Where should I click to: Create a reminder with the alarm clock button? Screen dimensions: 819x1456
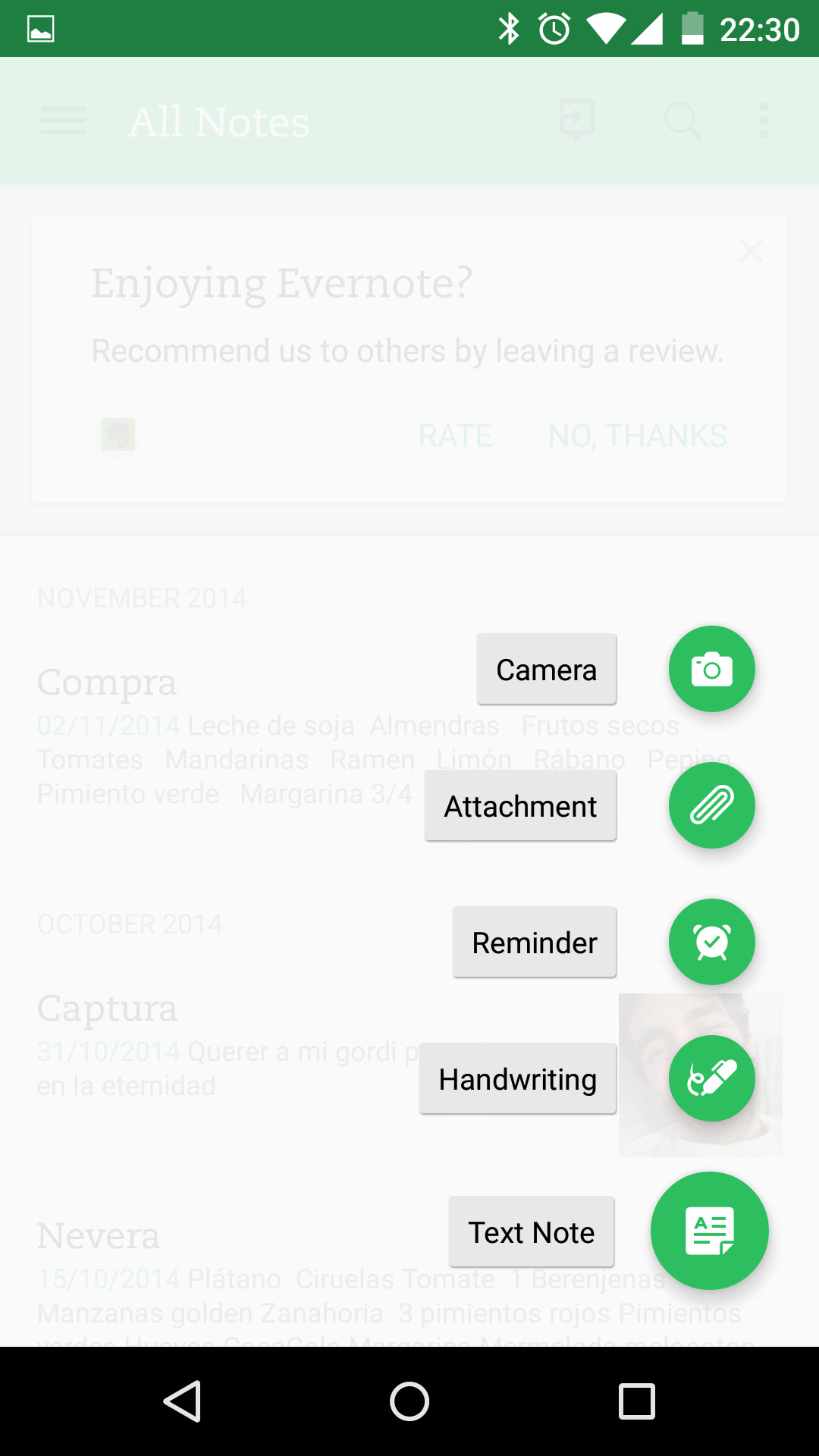pos(711,942)
